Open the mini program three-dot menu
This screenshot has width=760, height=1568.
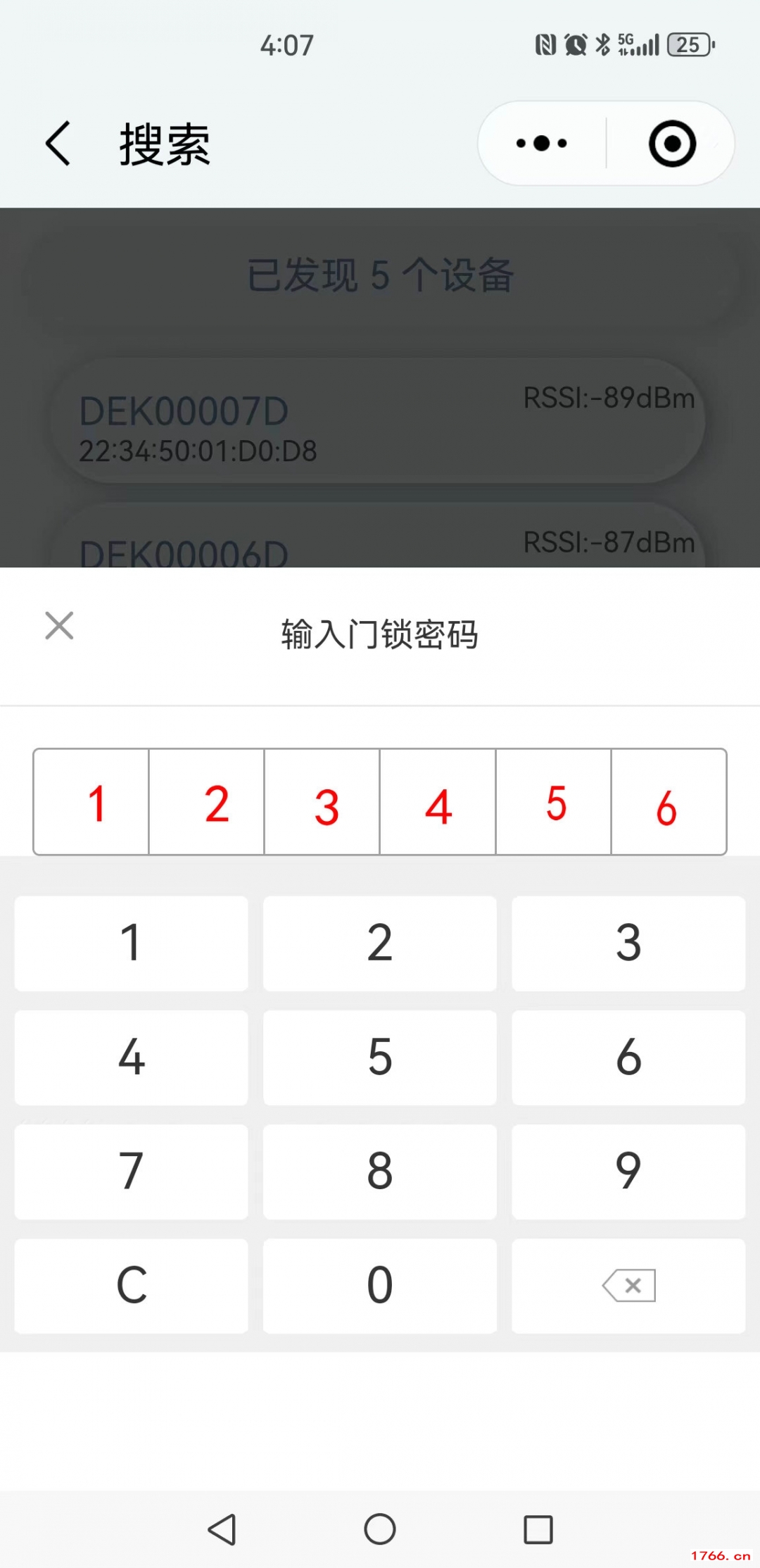click(541, 144)
